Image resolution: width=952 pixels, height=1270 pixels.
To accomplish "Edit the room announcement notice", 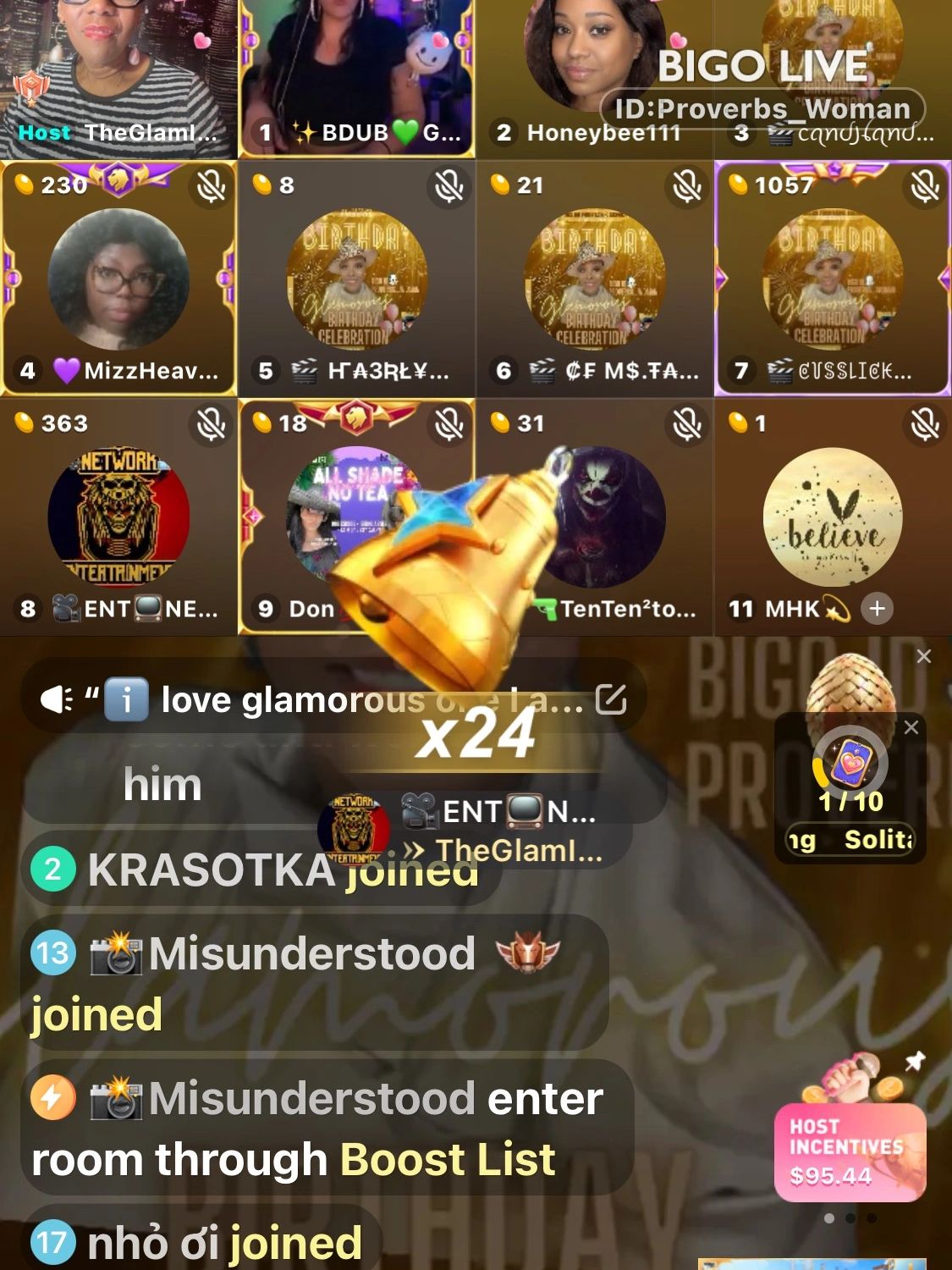I will point(611,699).
